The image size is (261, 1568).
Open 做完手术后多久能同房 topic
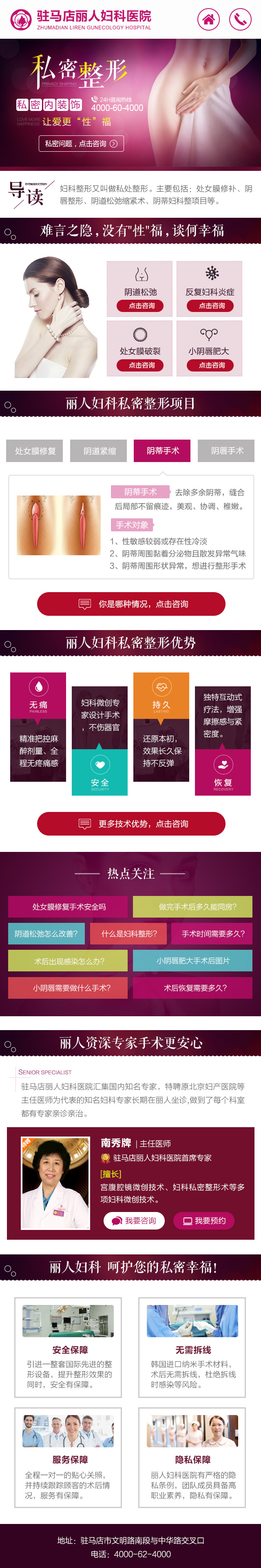(x=193, y=907)
